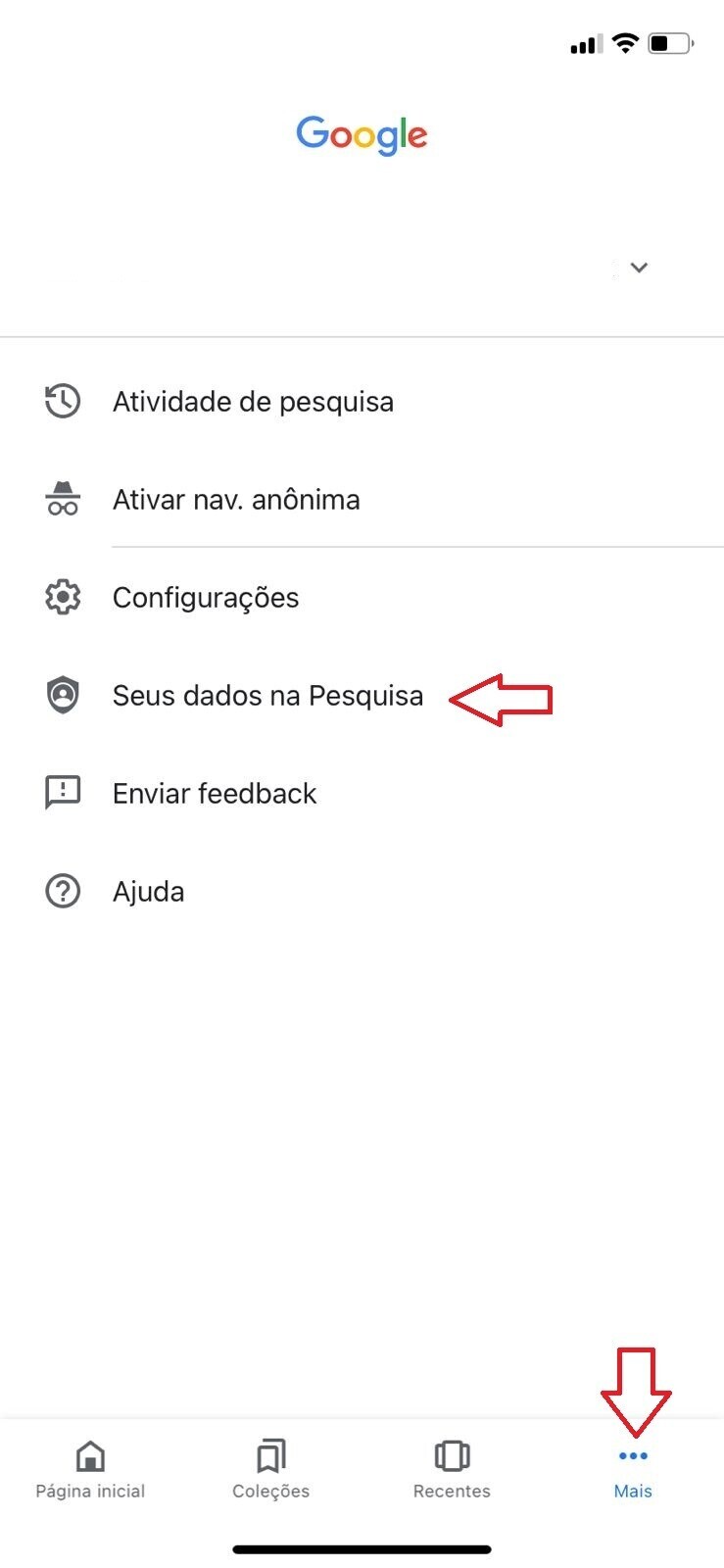This screenshot has width=724, height=1568.
Task: Select the question mark Ajuda icon
Action: point(62,891)
